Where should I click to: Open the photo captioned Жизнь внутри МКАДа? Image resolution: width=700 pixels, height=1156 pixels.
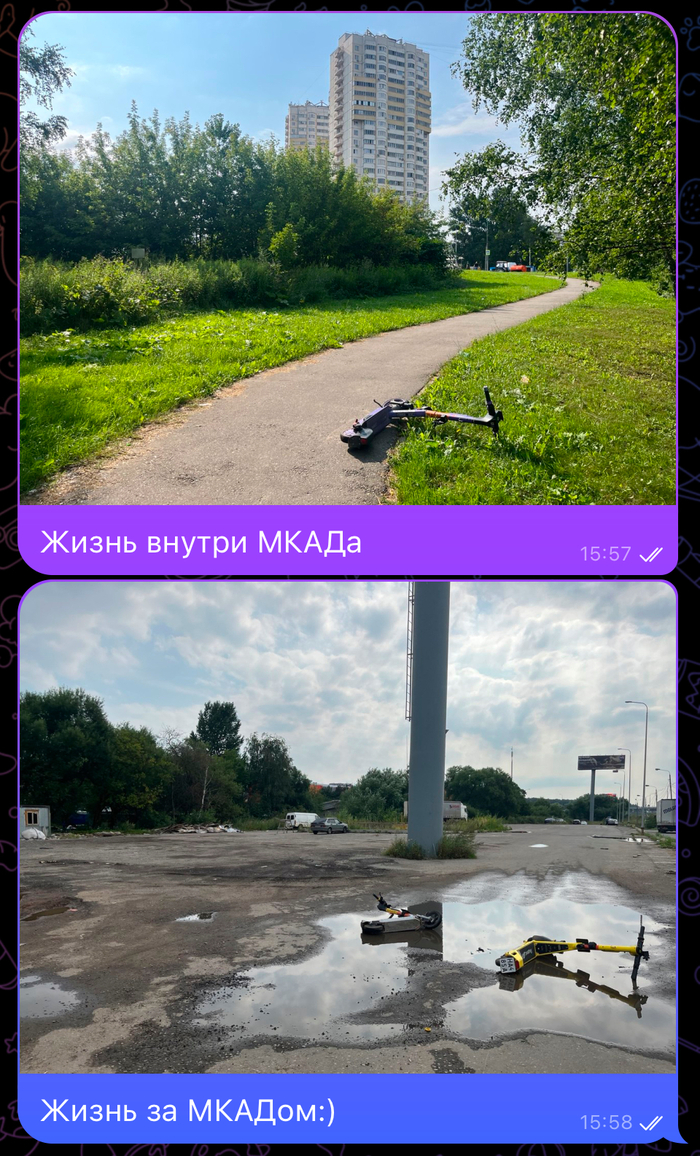pos(347,260)
